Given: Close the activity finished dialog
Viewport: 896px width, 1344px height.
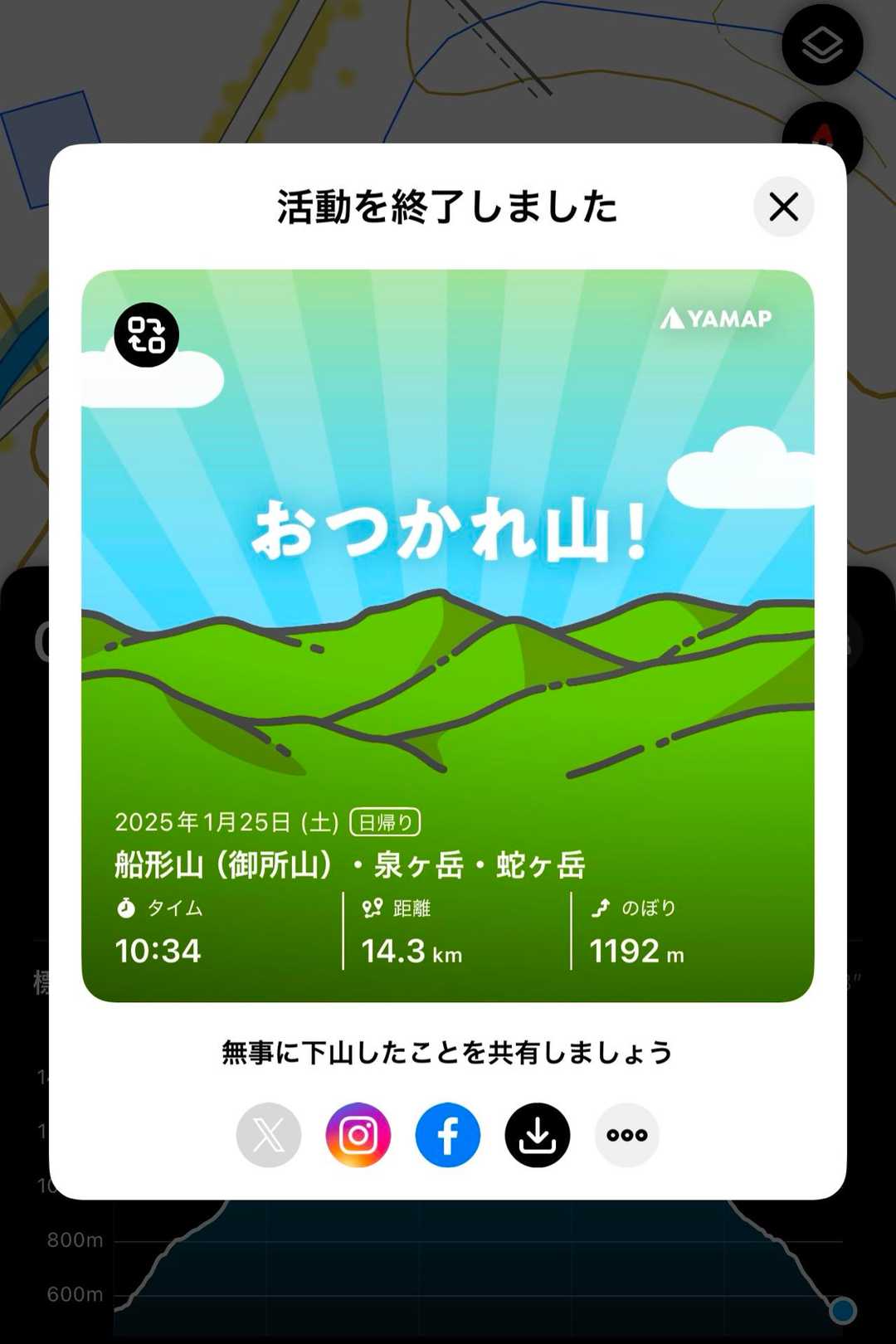Looking at the screenshot, I should click(783, 207).
